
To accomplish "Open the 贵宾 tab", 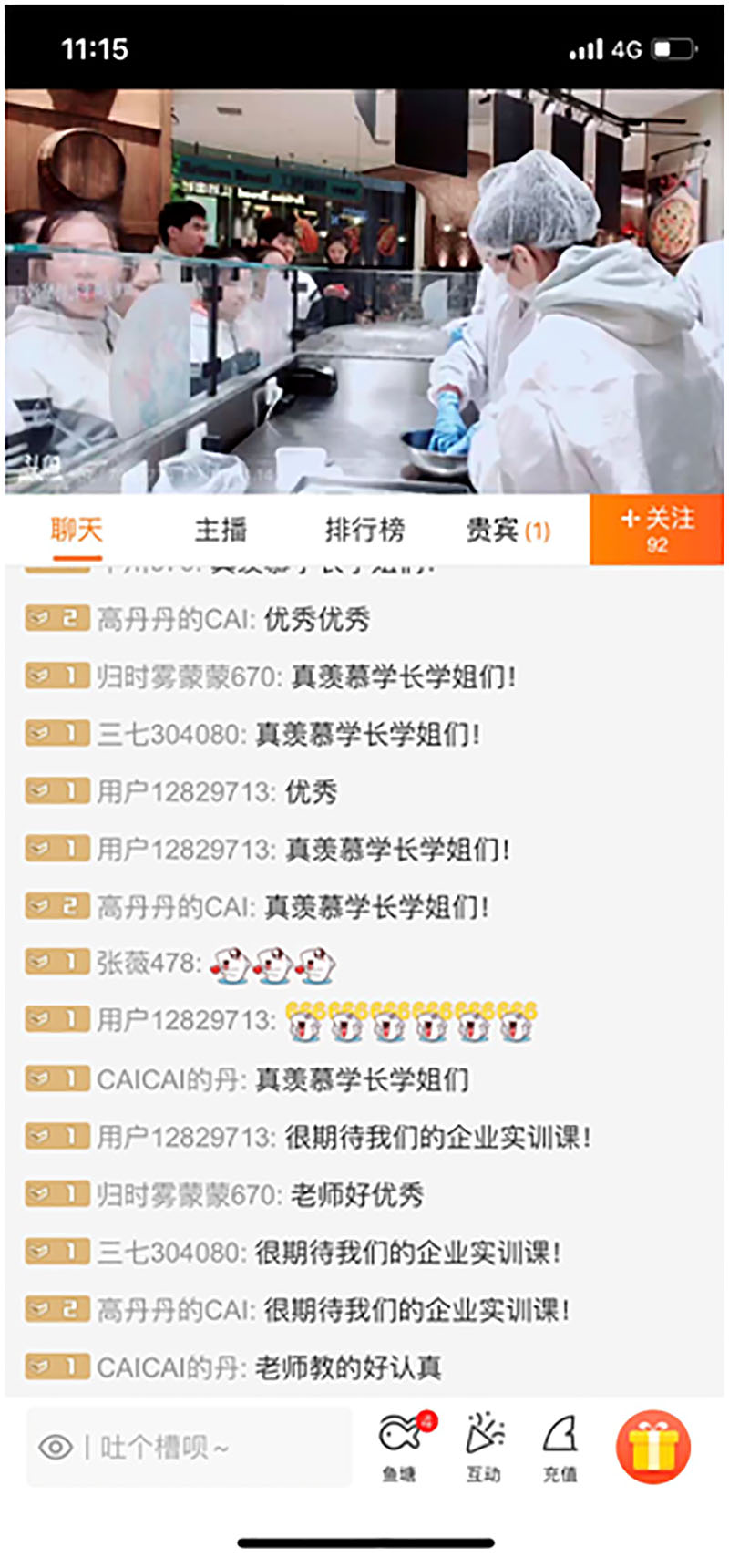I will [x=508, y=530].
